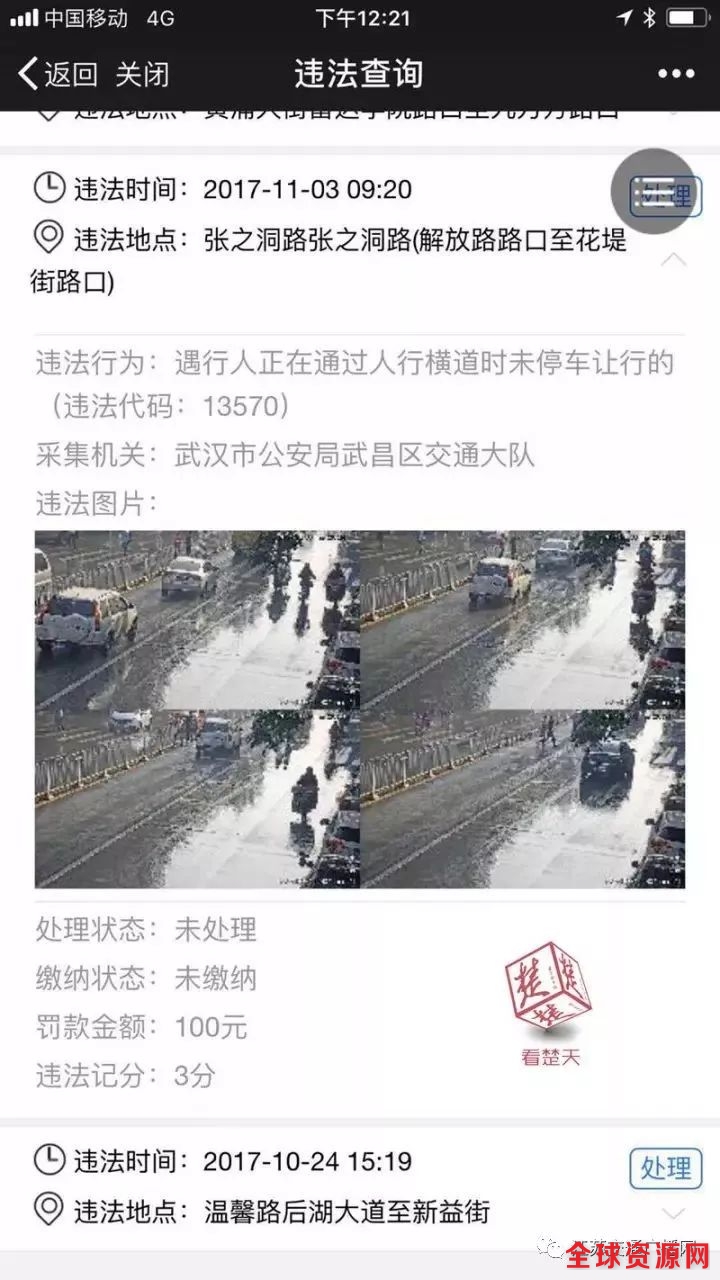Close the page with 关闭
Image resolution: width=720 pixels, height=1280 pixels.
point(142,74)
